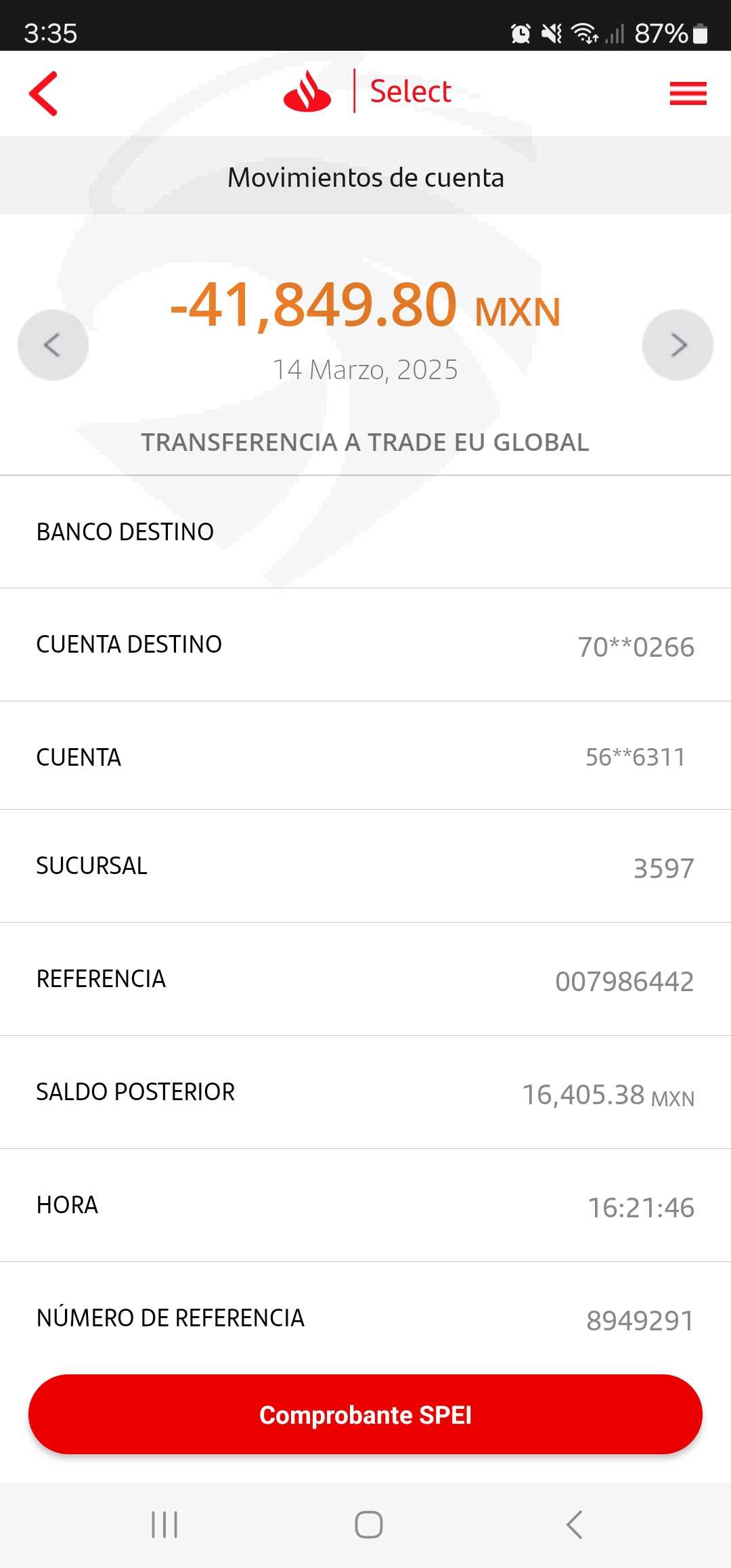Open the system recent apps view
The width and height of the screenshot is (731, 1568).
click(x=164, y=1525)
